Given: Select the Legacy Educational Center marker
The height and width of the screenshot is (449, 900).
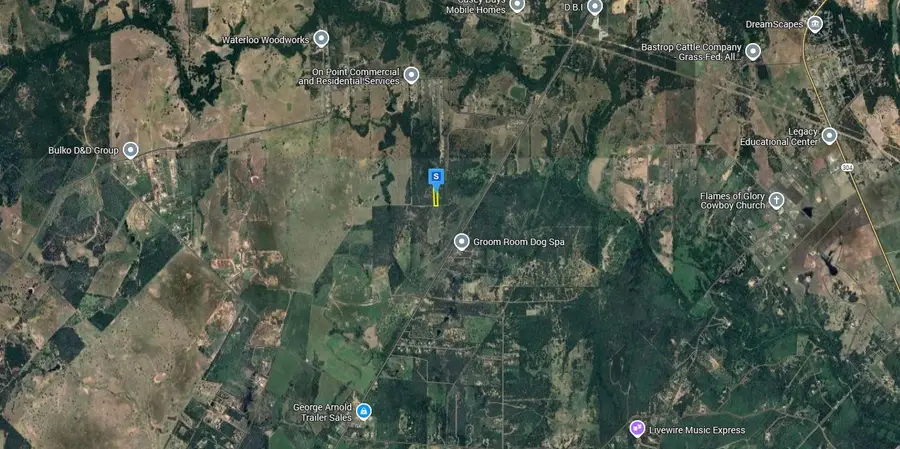Looking at the screenshot, I should pos(829,135).
